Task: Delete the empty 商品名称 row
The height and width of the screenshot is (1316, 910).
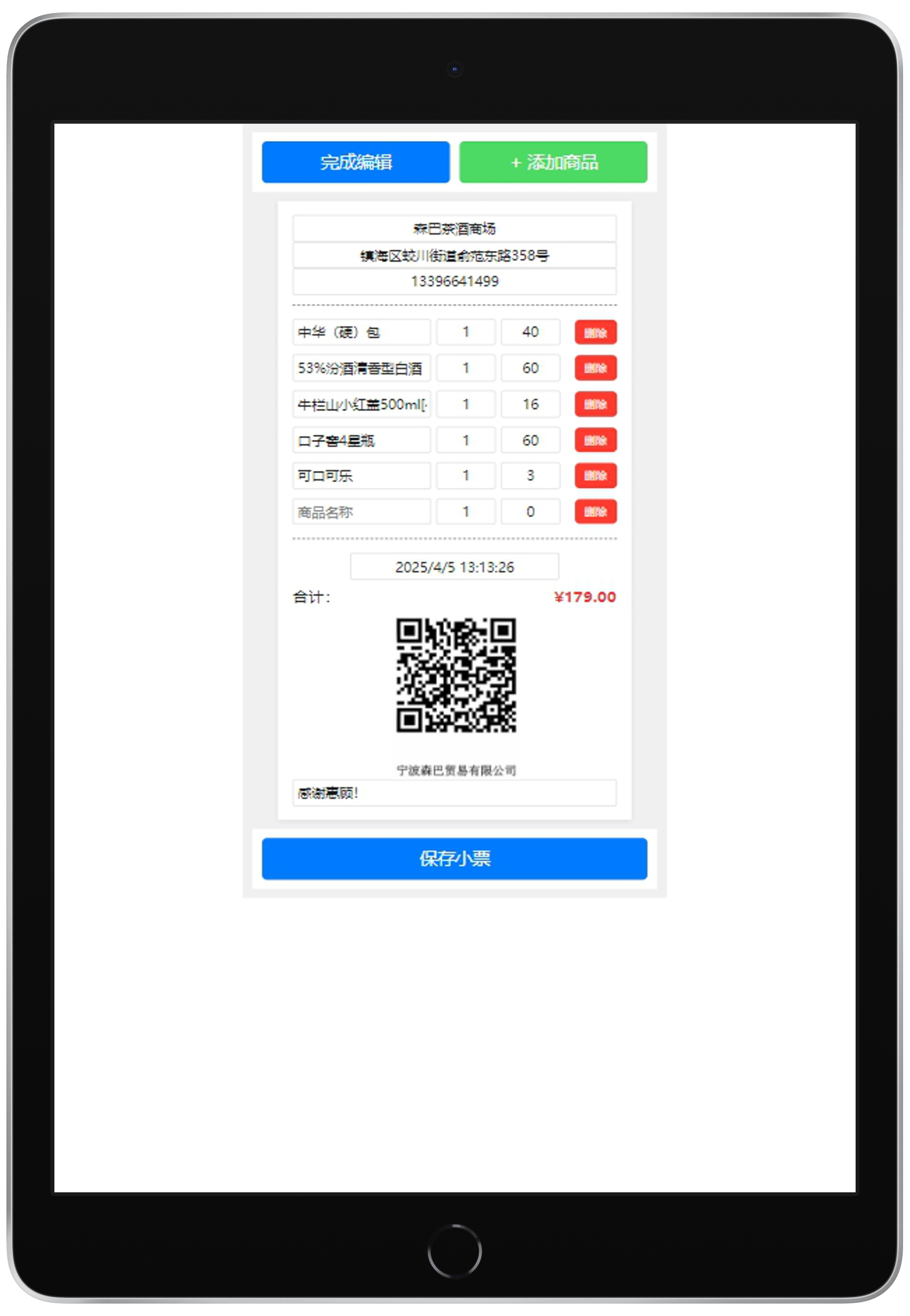Action: pos(594,511)
